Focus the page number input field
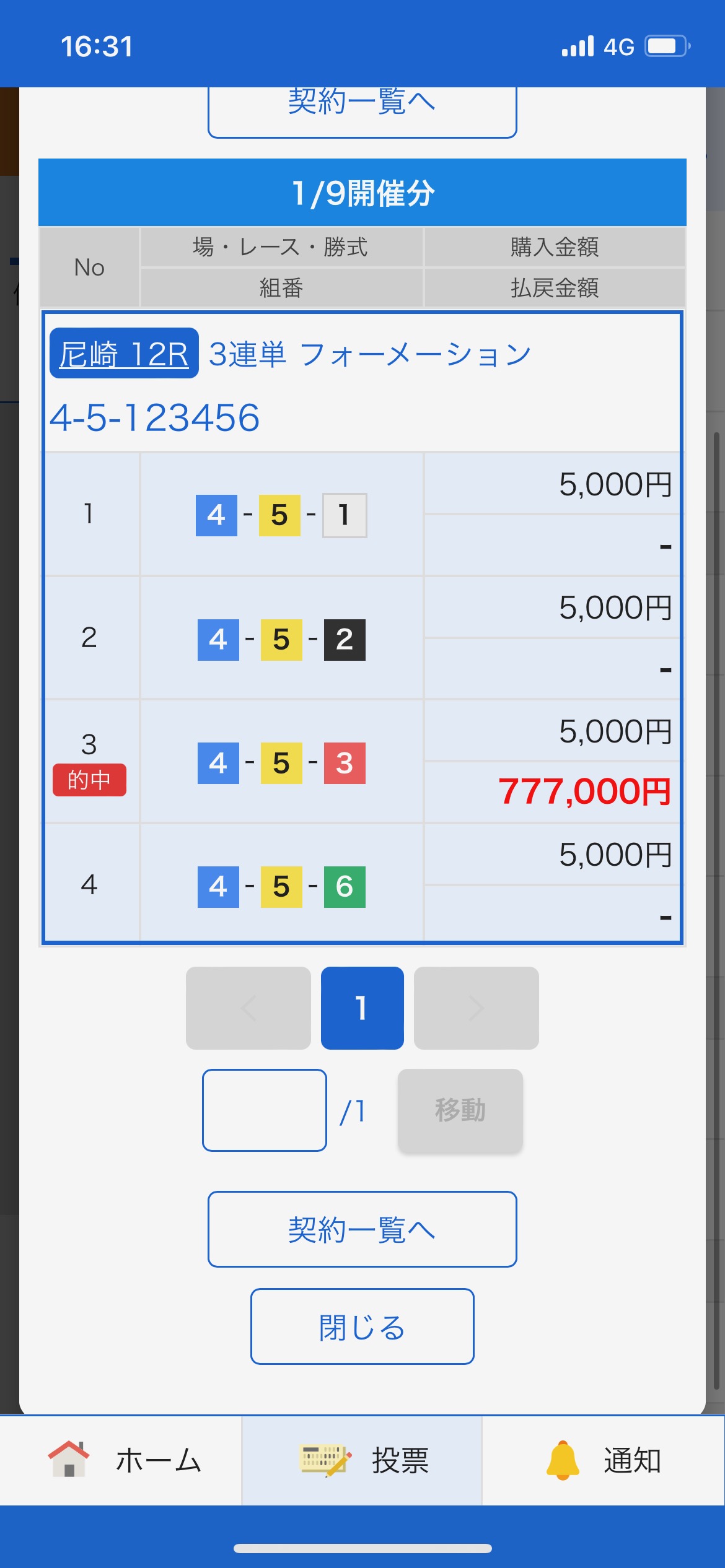The image size is (725, 1568). point(265,1110)
